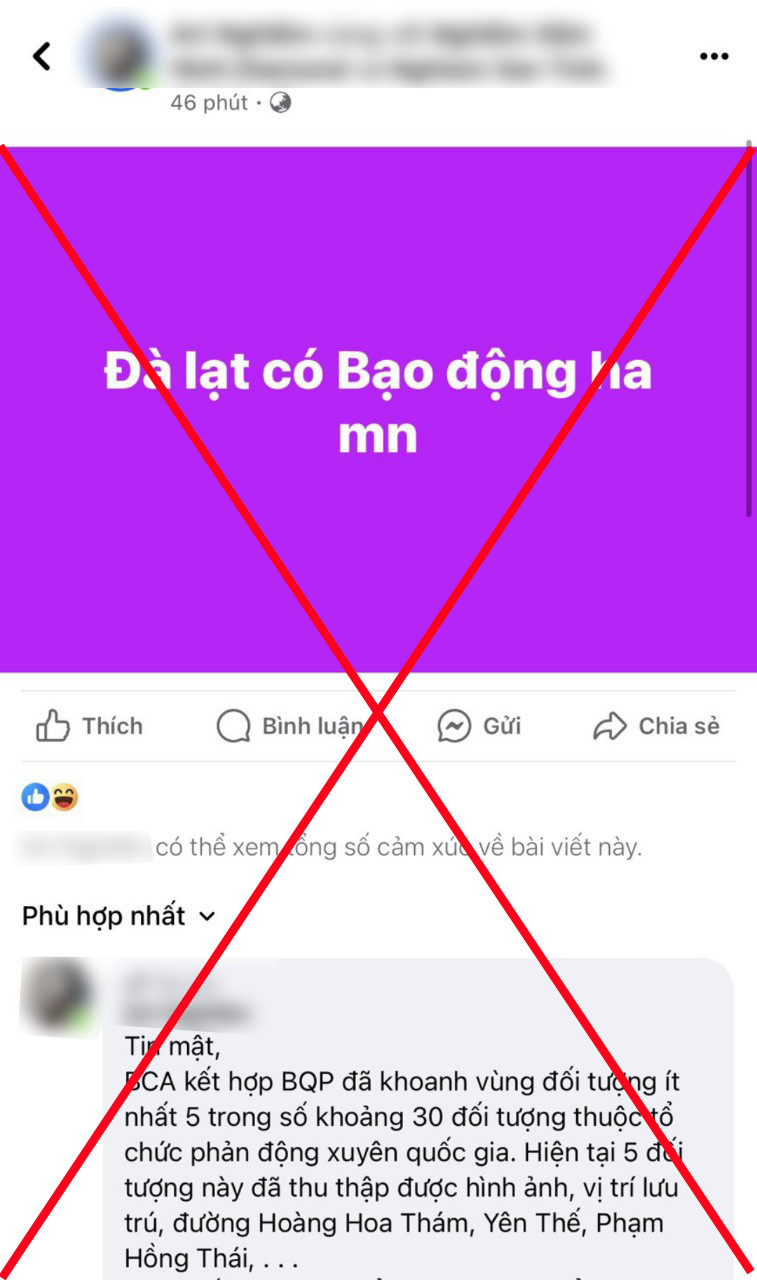757x1280 pixels.
Task: Tap Bình luận to comment
Action: coord(291,726)
